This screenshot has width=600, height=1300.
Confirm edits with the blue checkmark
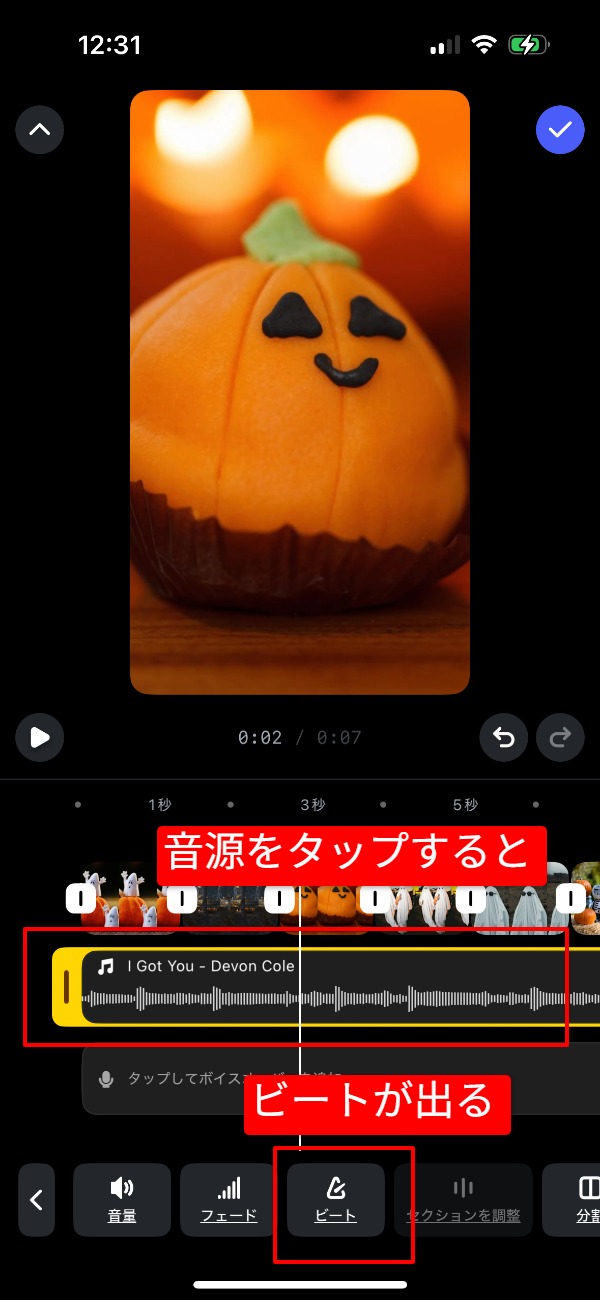560,130
